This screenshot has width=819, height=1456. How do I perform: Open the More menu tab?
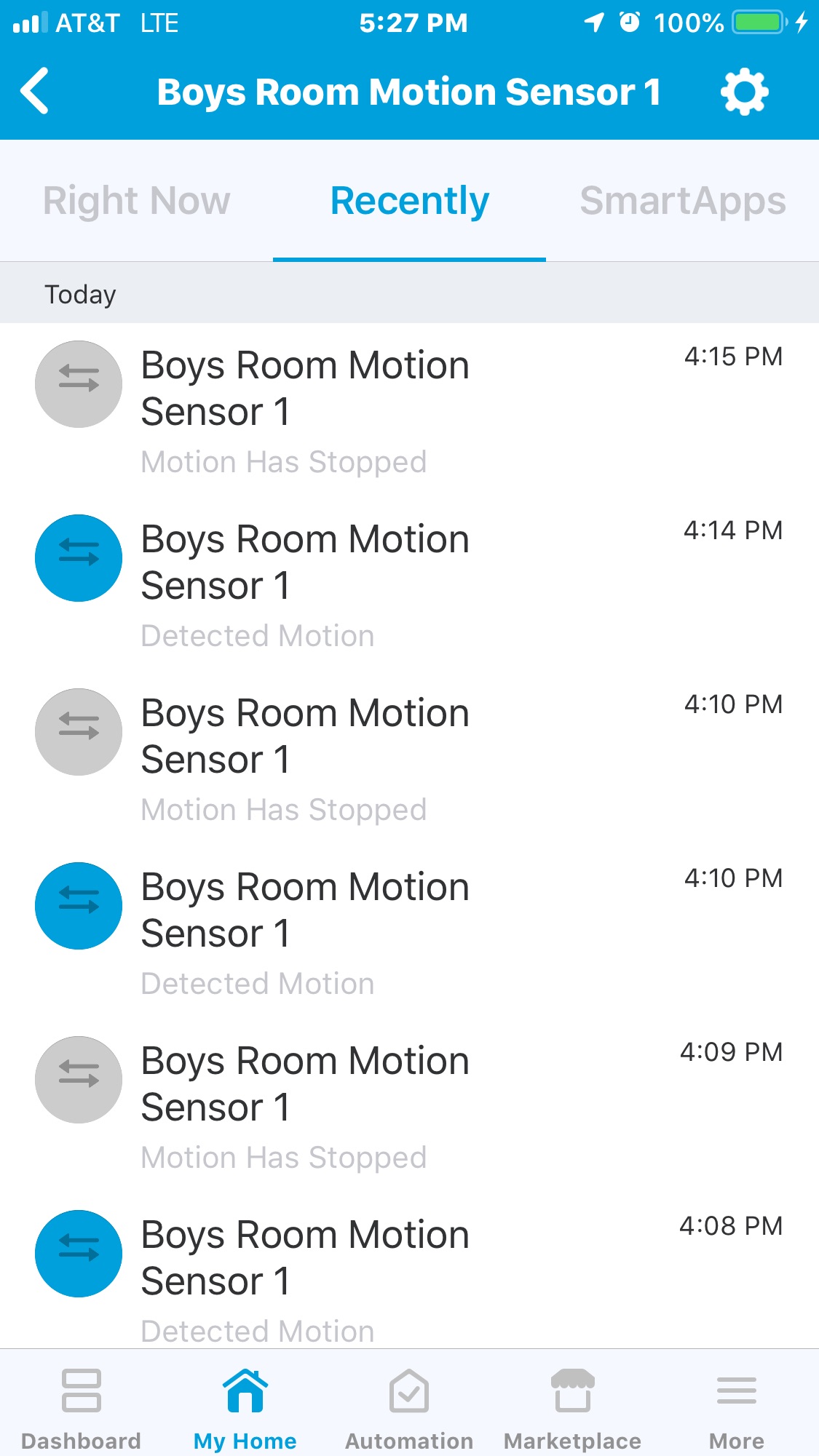[x=736, y=1408]
